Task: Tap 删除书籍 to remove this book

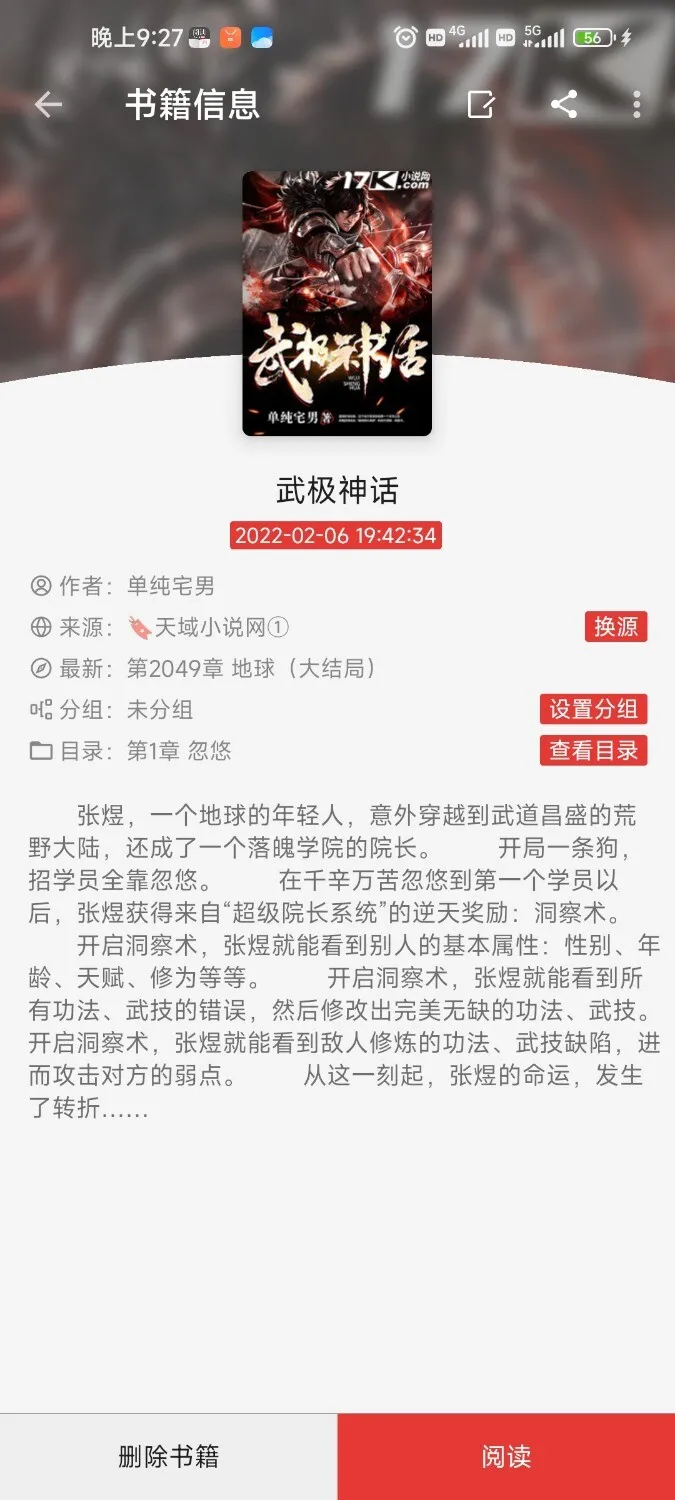Action: (x=168, y=1456)
